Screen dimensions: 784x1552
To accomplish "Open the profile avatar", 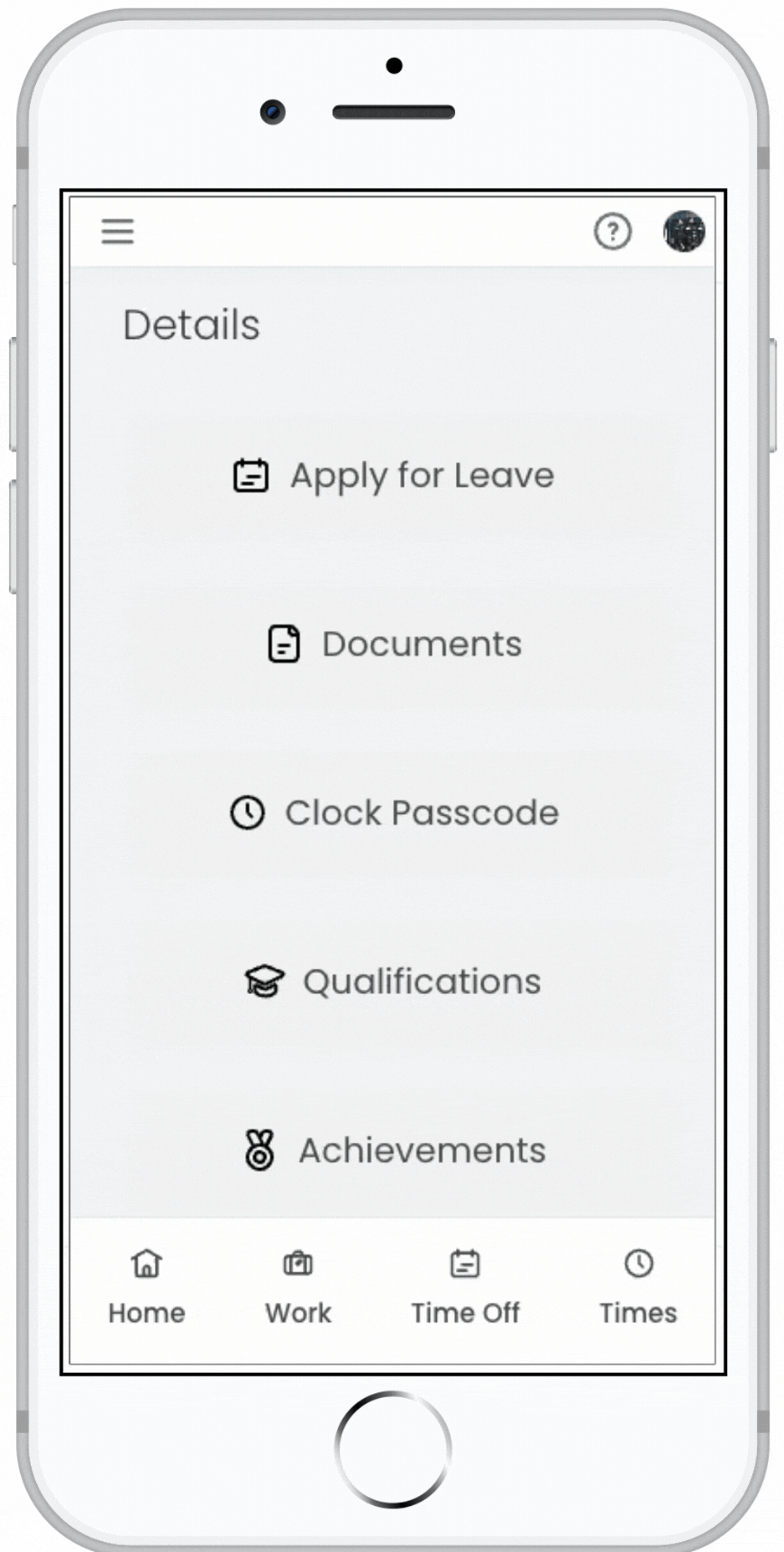I will 684,232.
